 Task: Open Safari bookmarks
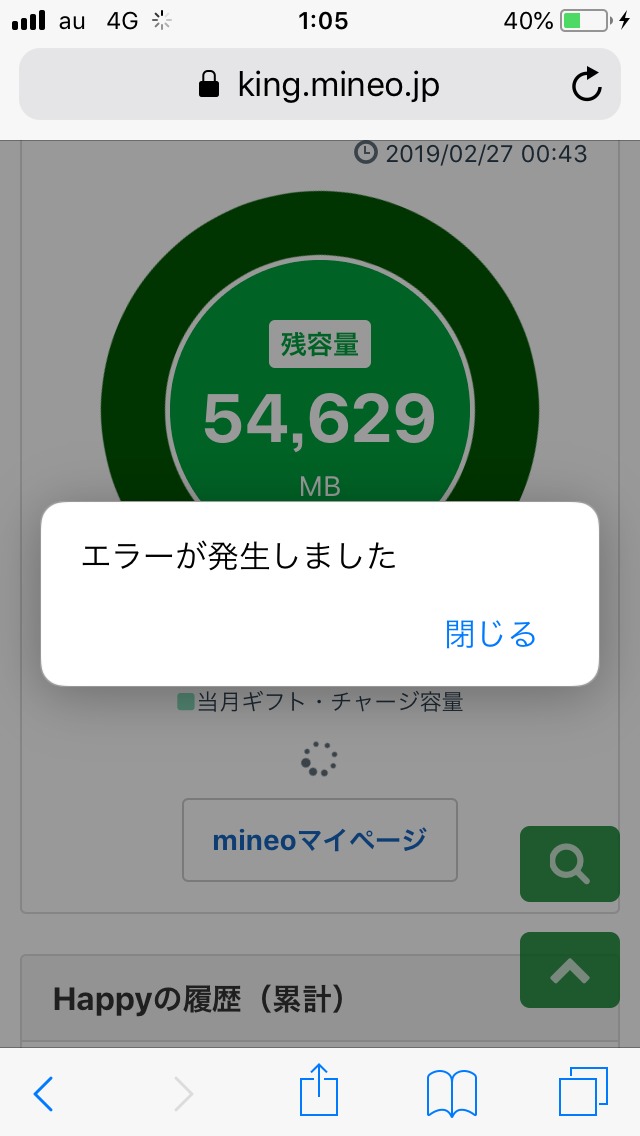click(451, 1094)
